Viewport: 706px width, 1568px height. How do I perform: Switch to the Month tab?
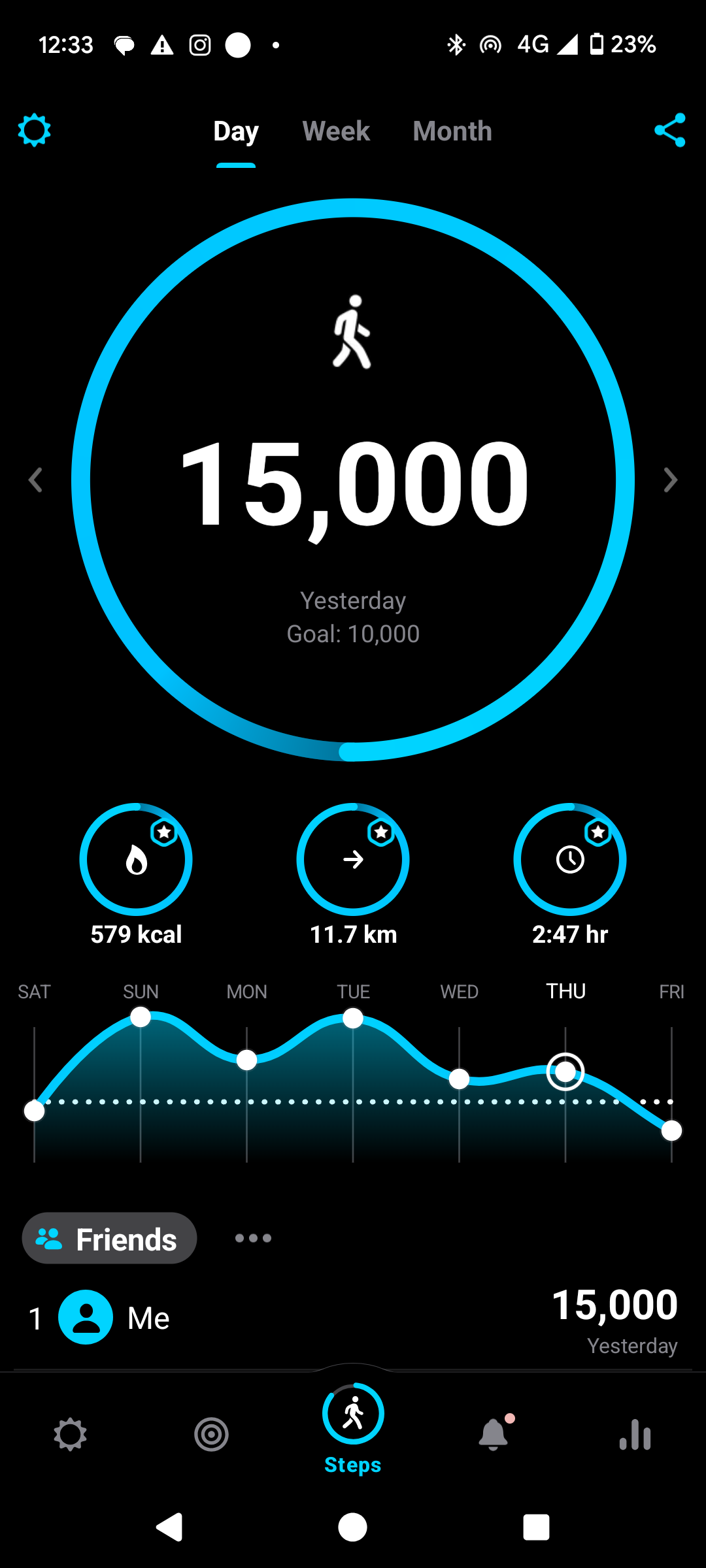(452, 131)
